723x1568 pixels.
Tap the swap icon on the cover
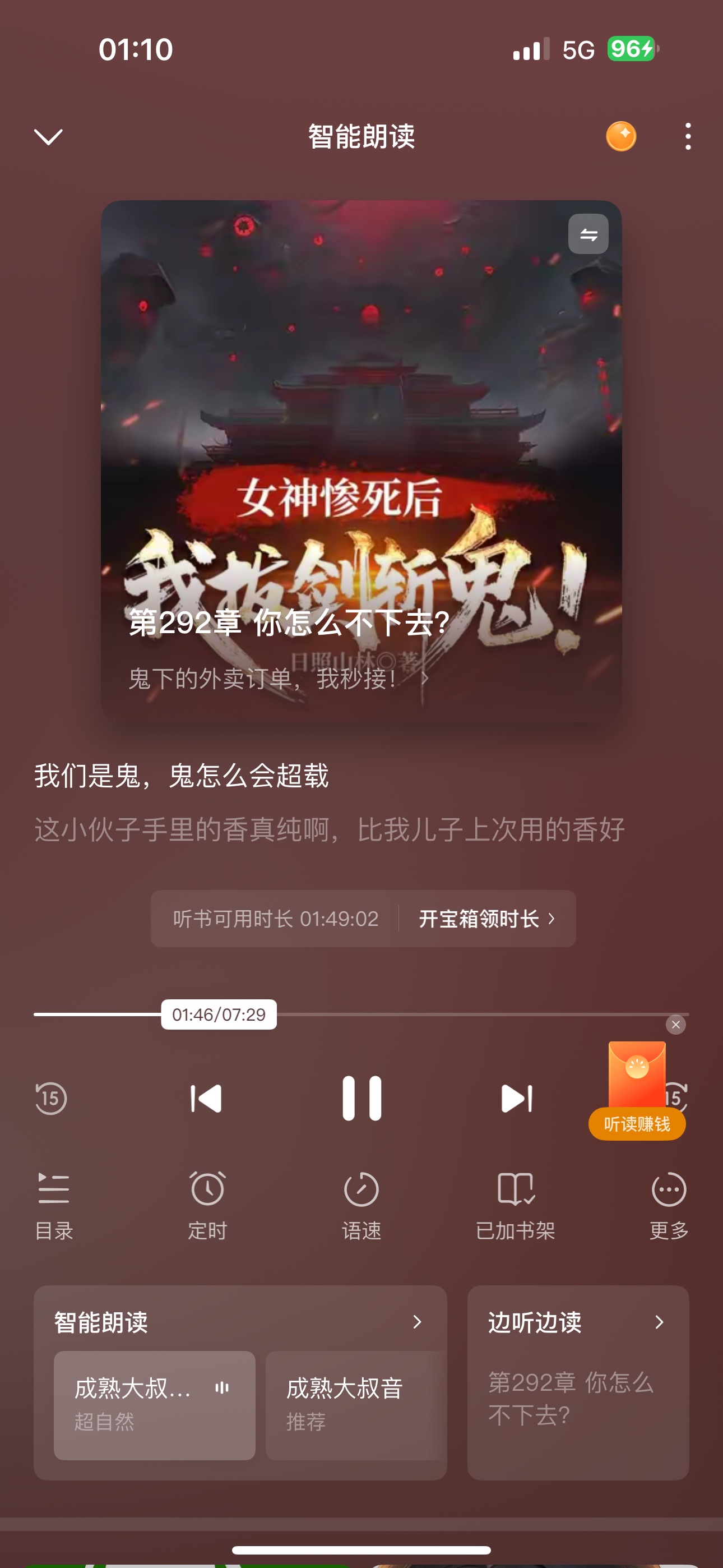588,234
